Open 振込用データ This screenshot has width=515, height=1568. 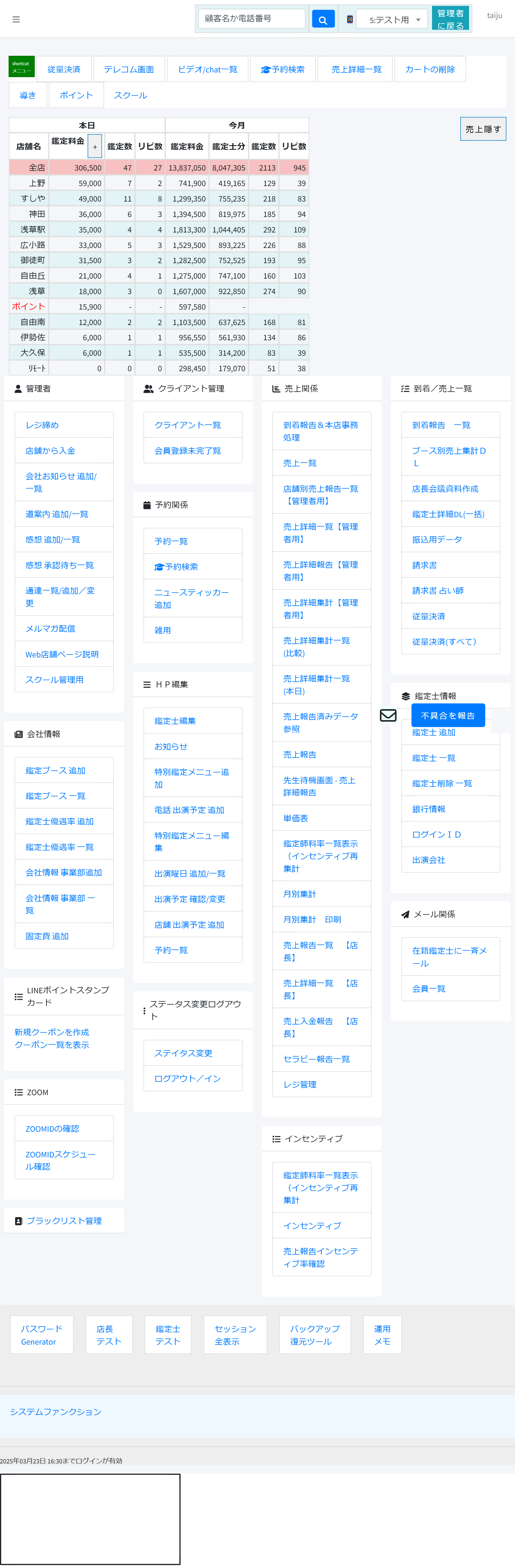437,539
